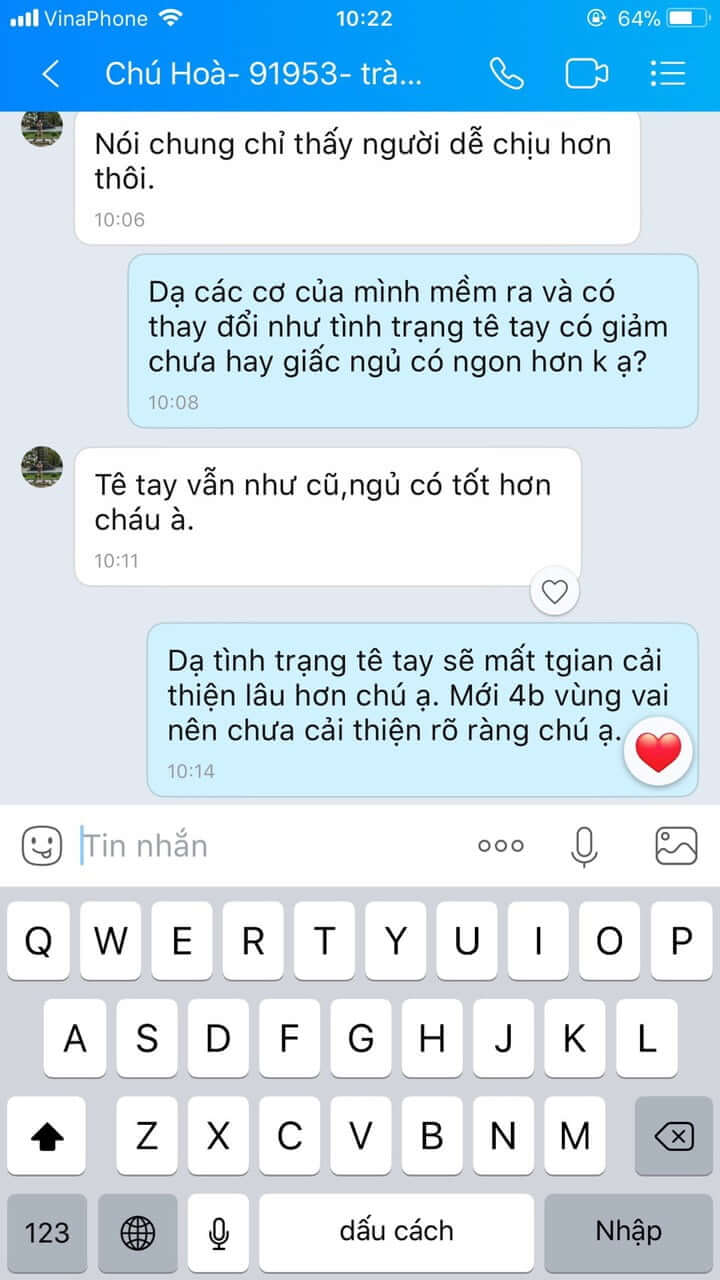Viewport: 720px width, 1280px height.
Task: Start a video call with Chú Hoà
Action: 587,74
